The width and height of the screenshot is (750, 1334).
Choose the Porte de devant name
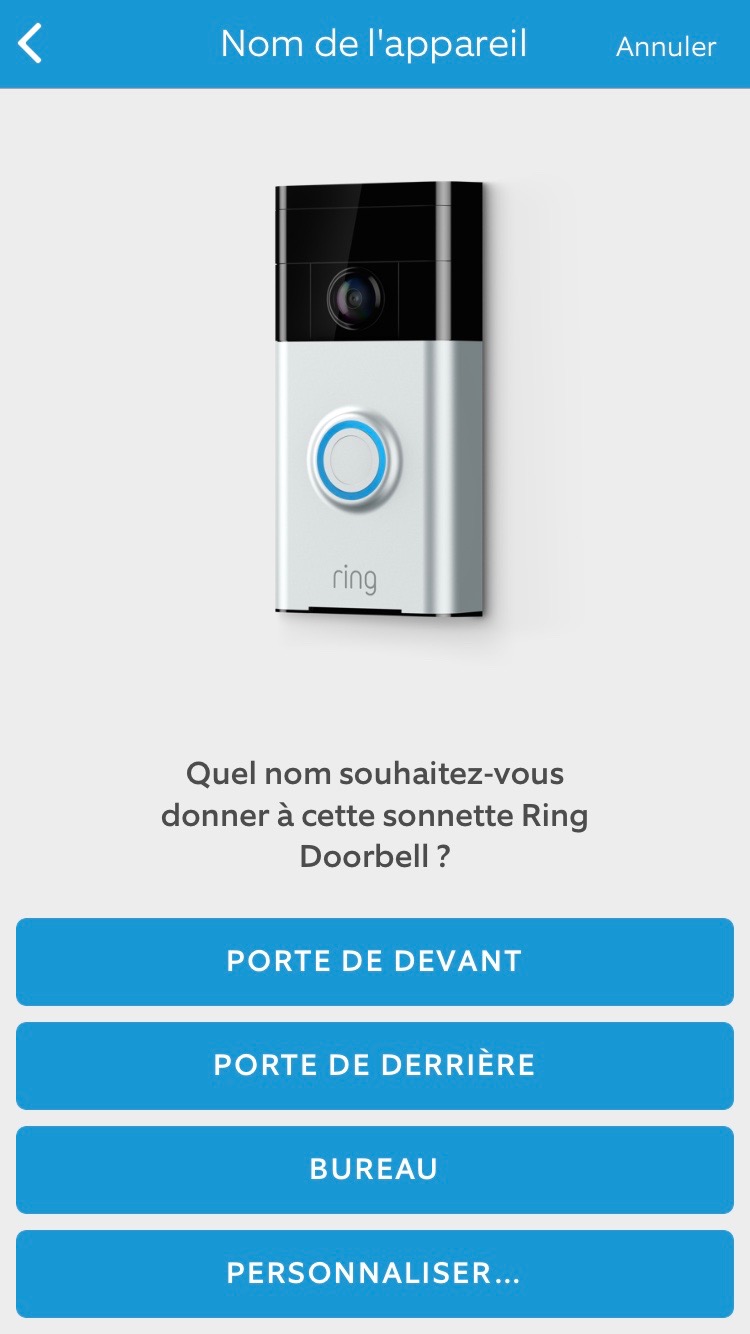pos(375,961)
